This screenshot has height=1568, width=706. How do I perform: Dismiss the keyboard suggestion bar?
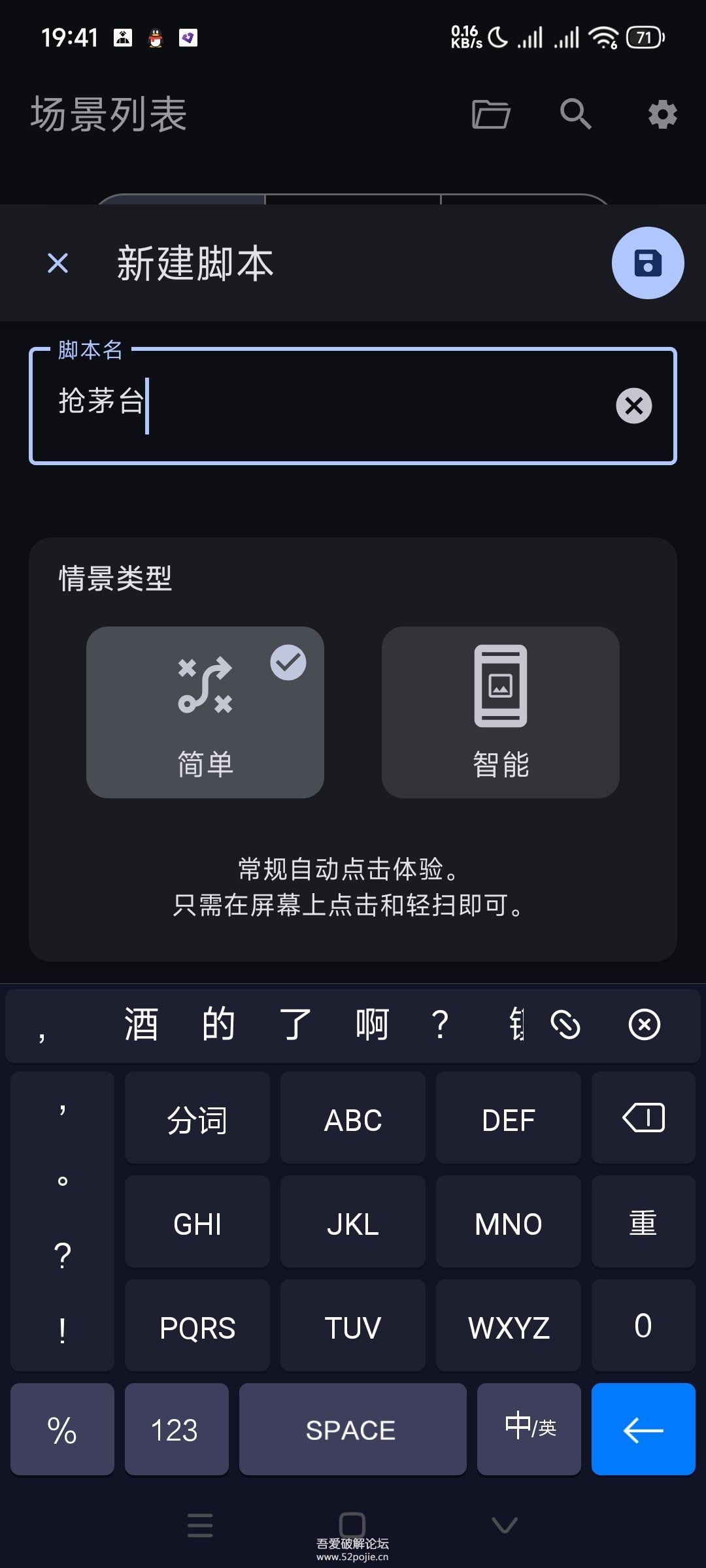644,1024
